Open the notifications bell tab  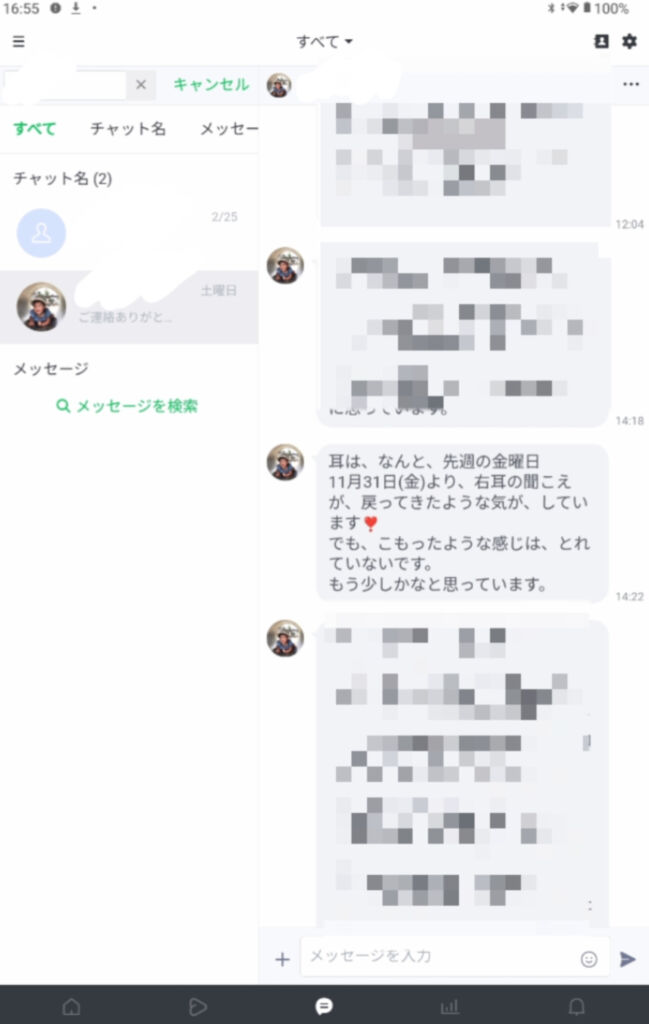point(577,1006)
